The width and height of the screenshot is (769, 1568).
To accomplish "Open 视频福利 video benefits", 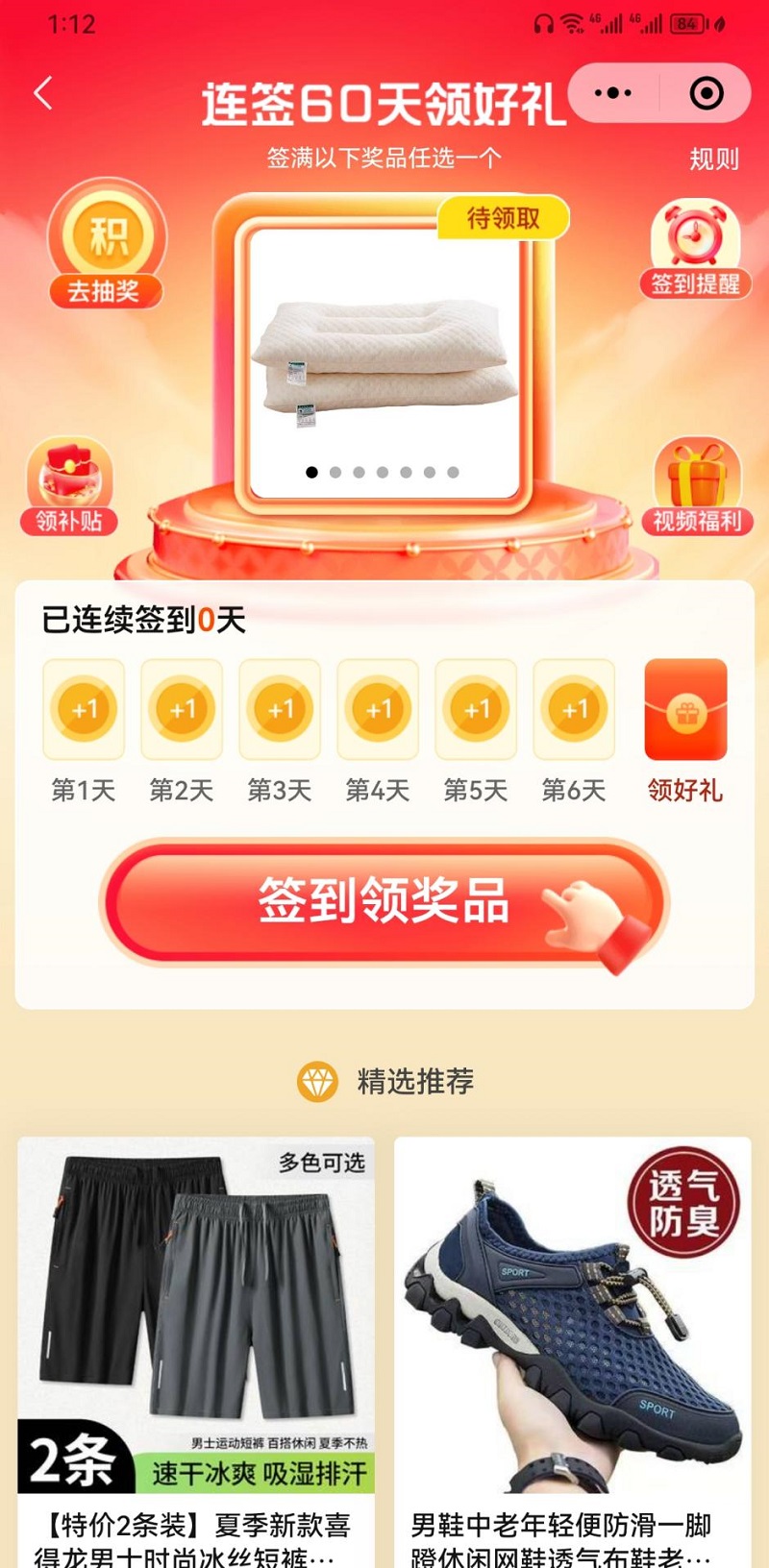I will (697, 487).
